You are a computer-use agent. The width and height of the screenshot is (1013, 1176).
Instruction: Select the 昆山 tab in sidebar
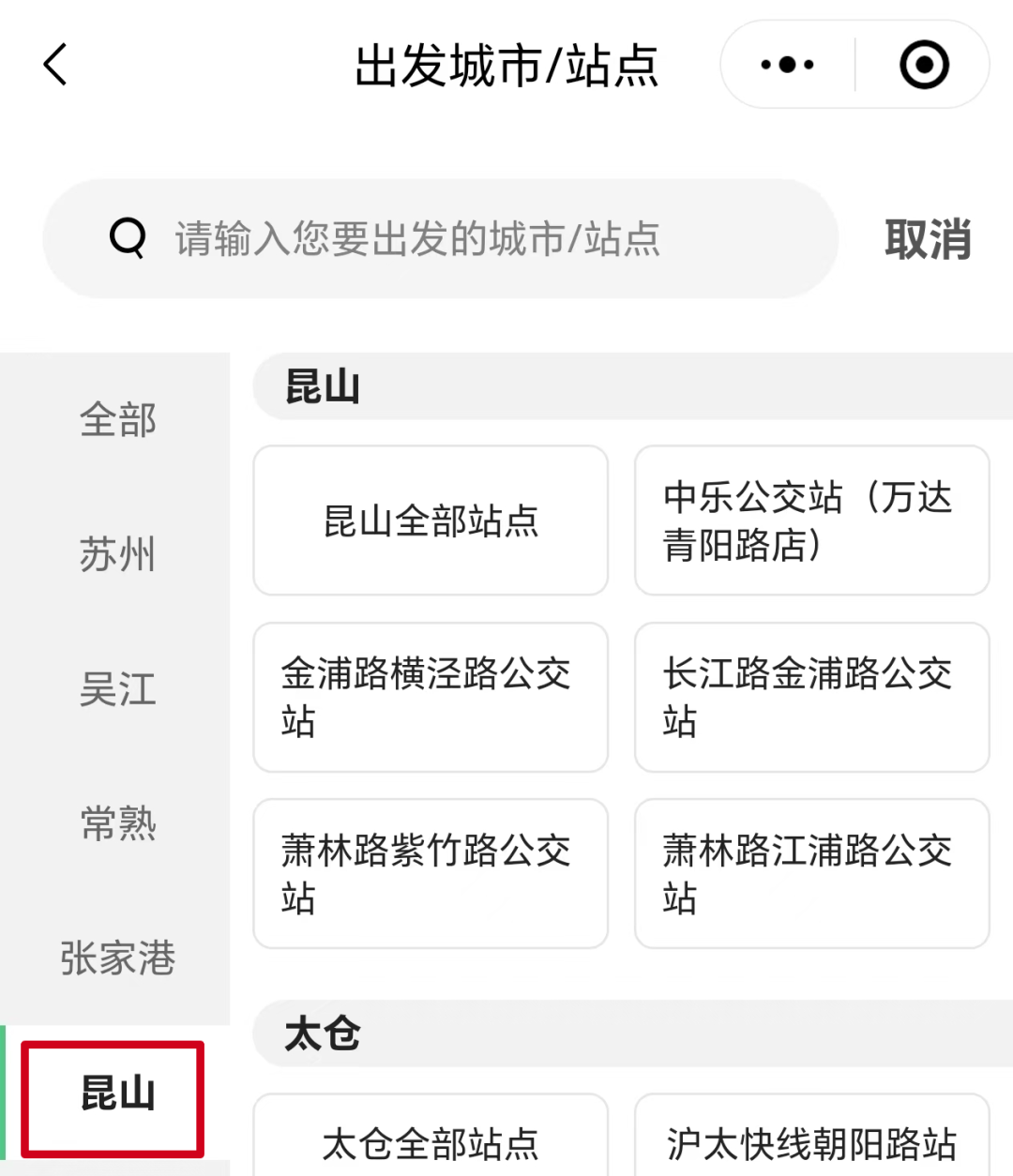point(117,1094)
